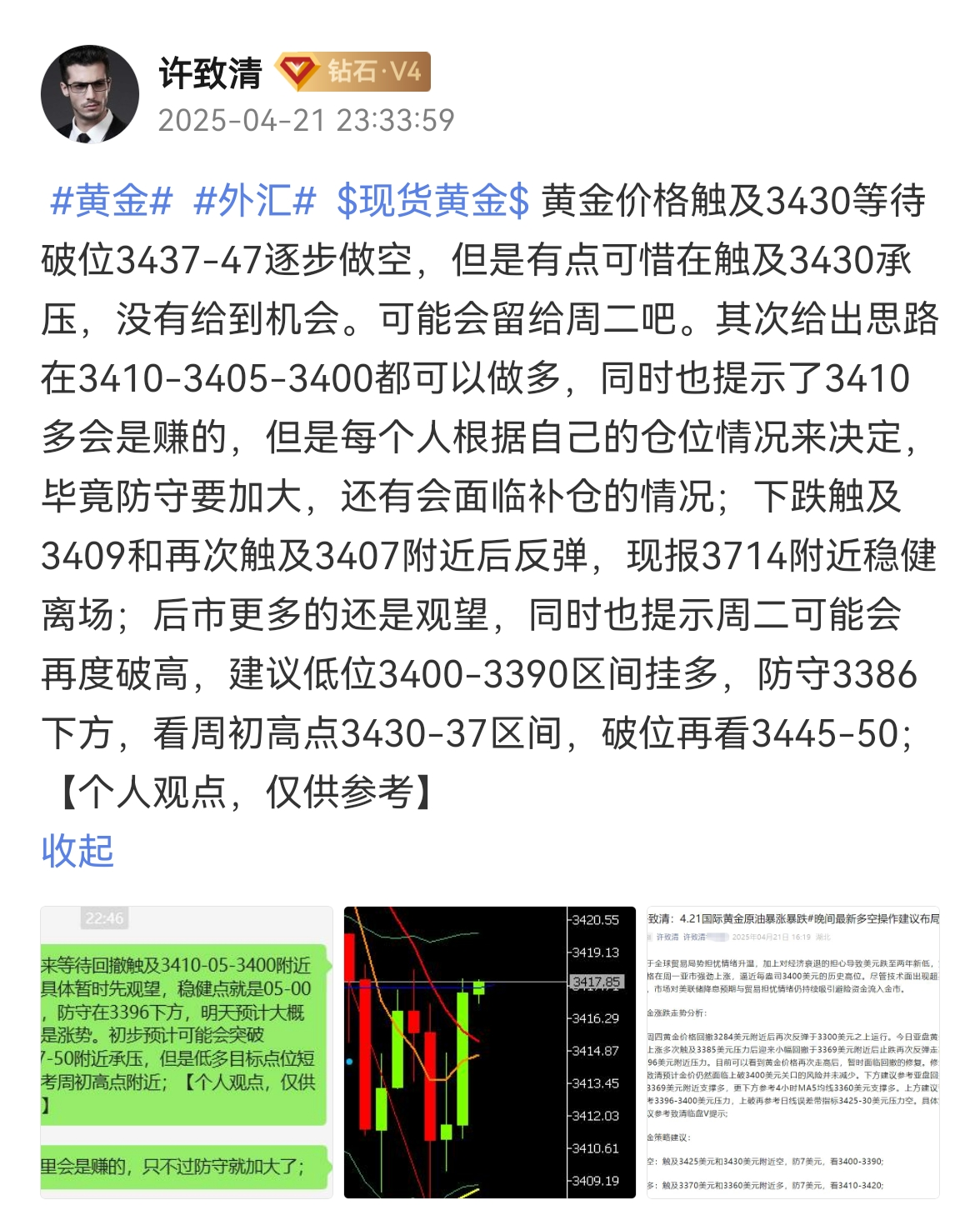Open 许致清's profile avatar
This screenshot has height=1215, width=980.
pos(90,93)
